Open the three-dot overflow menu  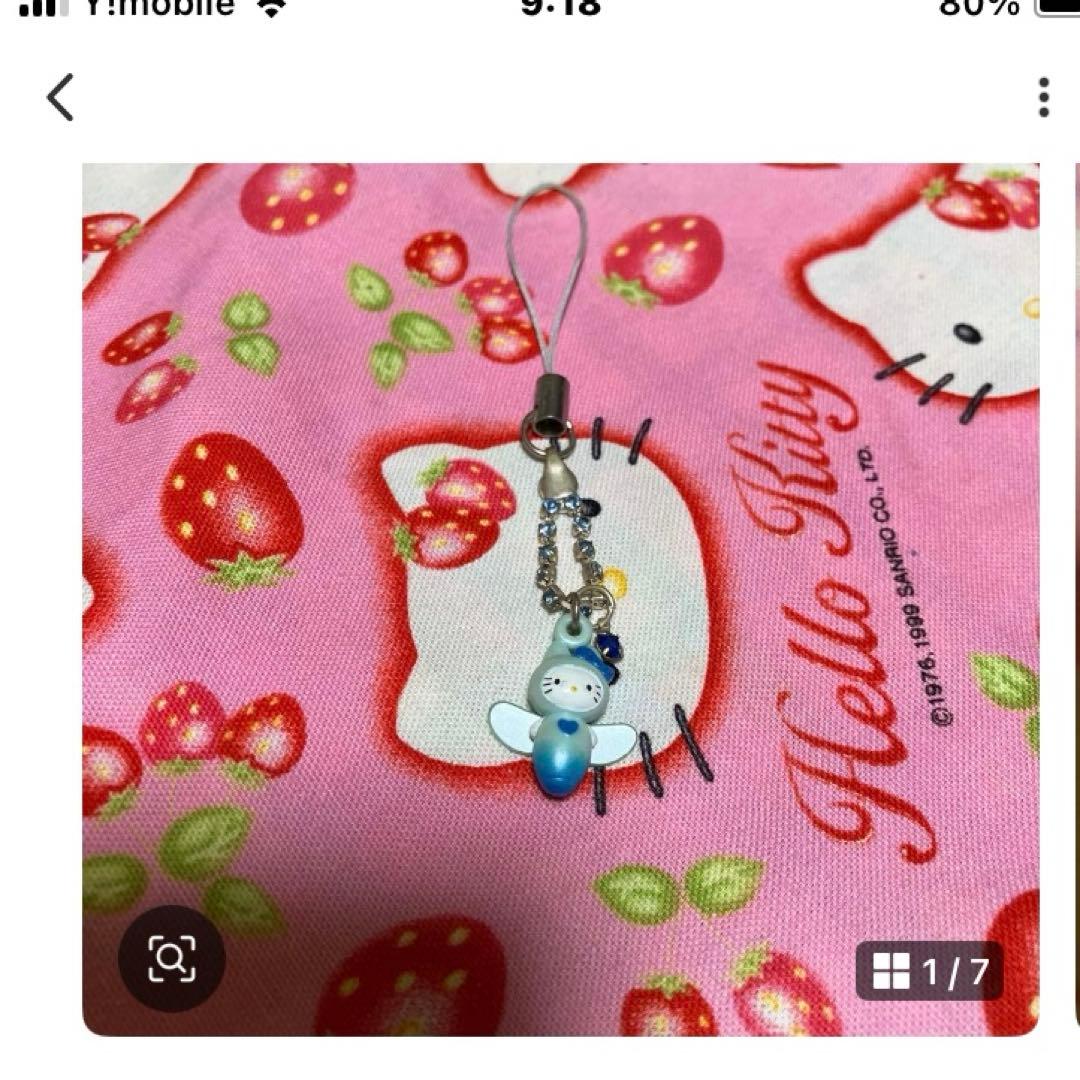click(1043, 98)
